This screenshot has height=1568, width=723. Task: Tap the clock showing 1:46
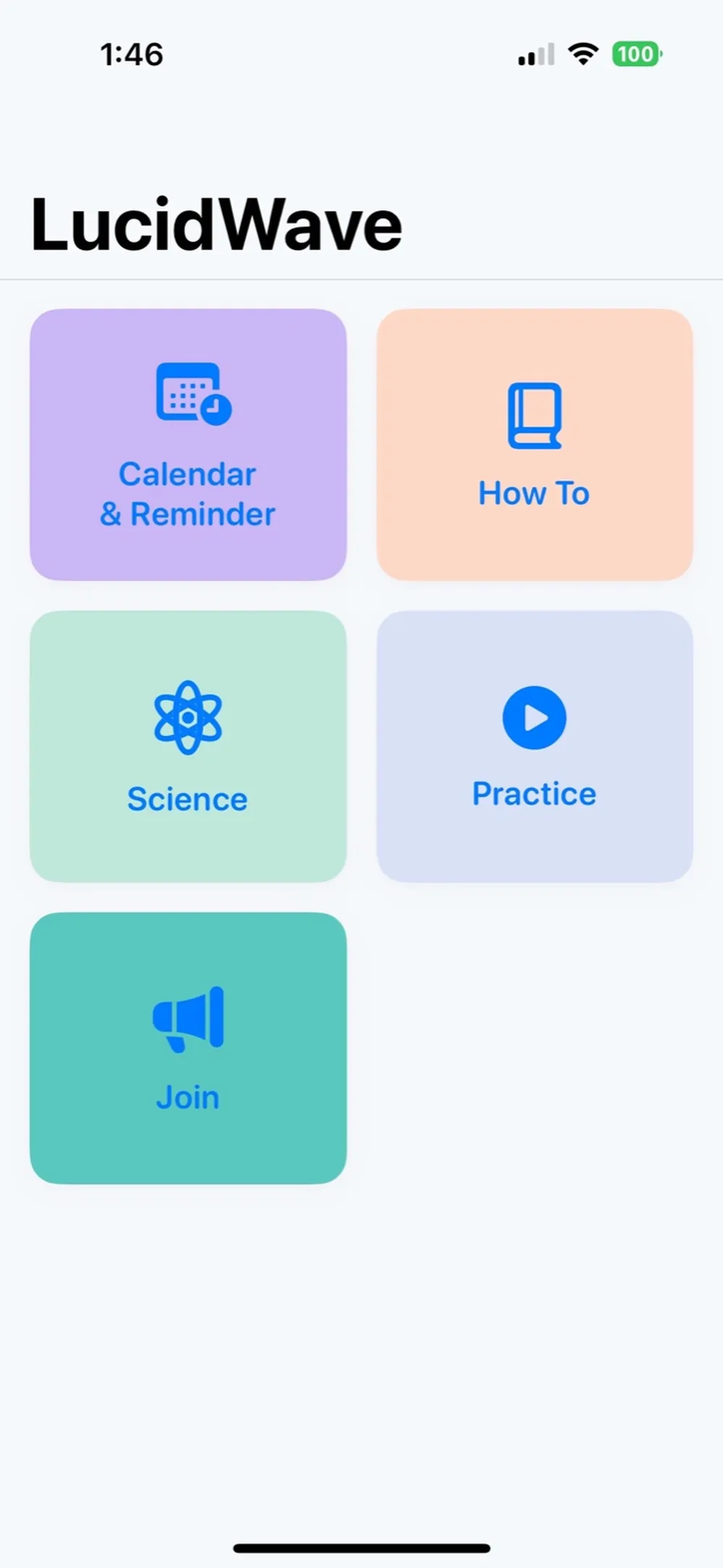click(129, 54)
